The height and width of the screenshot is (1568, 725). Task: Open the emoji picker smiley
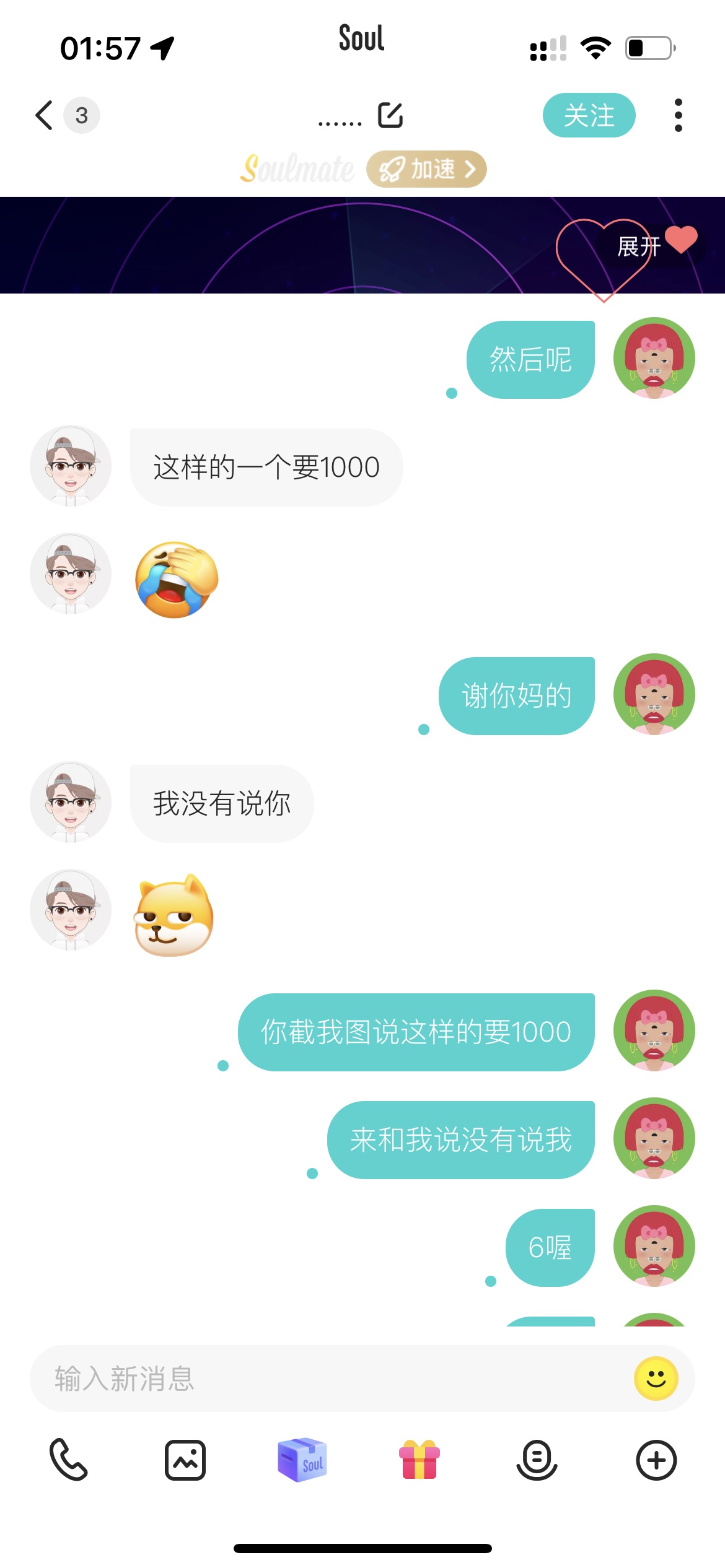pos(656,1379)
